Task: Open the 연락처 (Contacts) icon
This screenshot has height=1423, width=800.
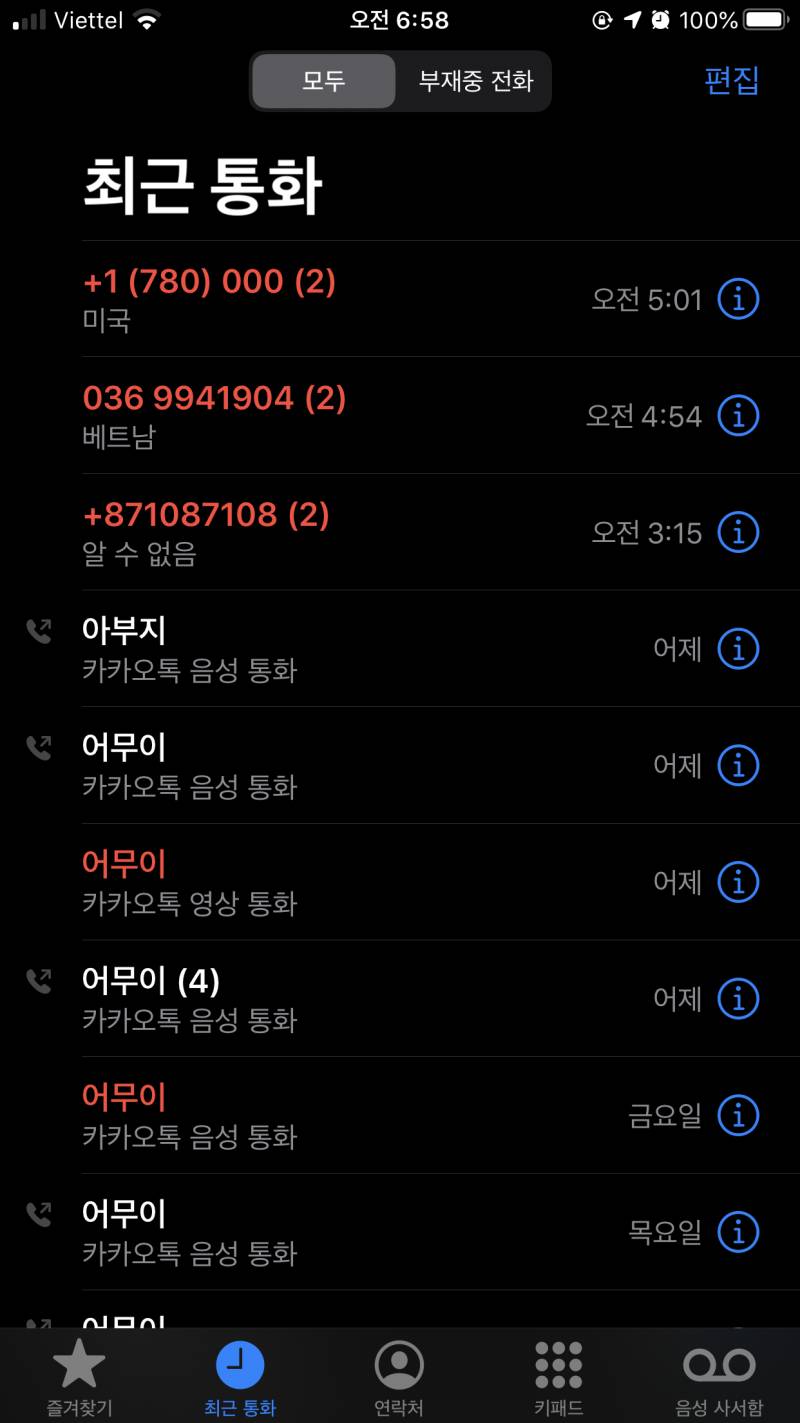Action: coord(399,1370)
